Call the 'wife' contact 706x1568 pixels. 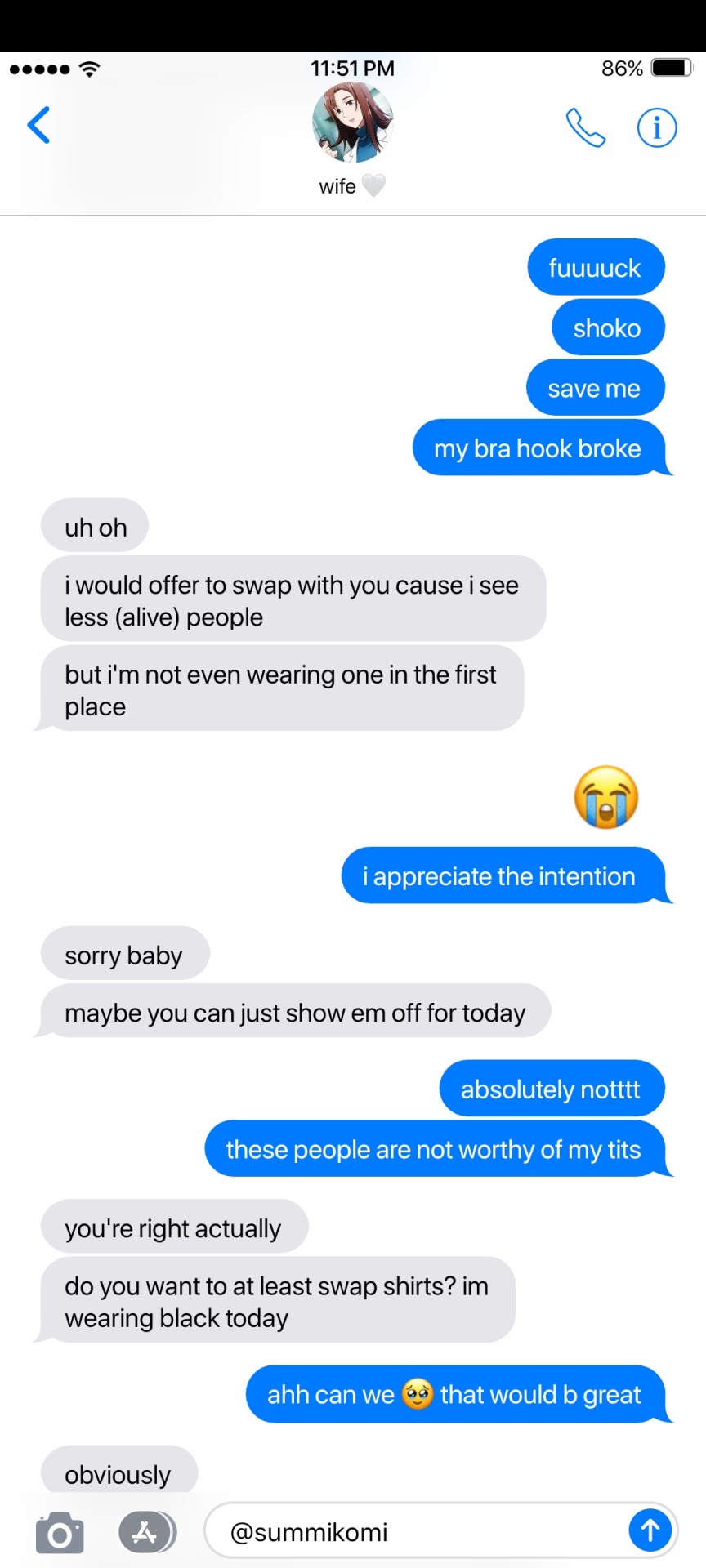coord(585,127)
